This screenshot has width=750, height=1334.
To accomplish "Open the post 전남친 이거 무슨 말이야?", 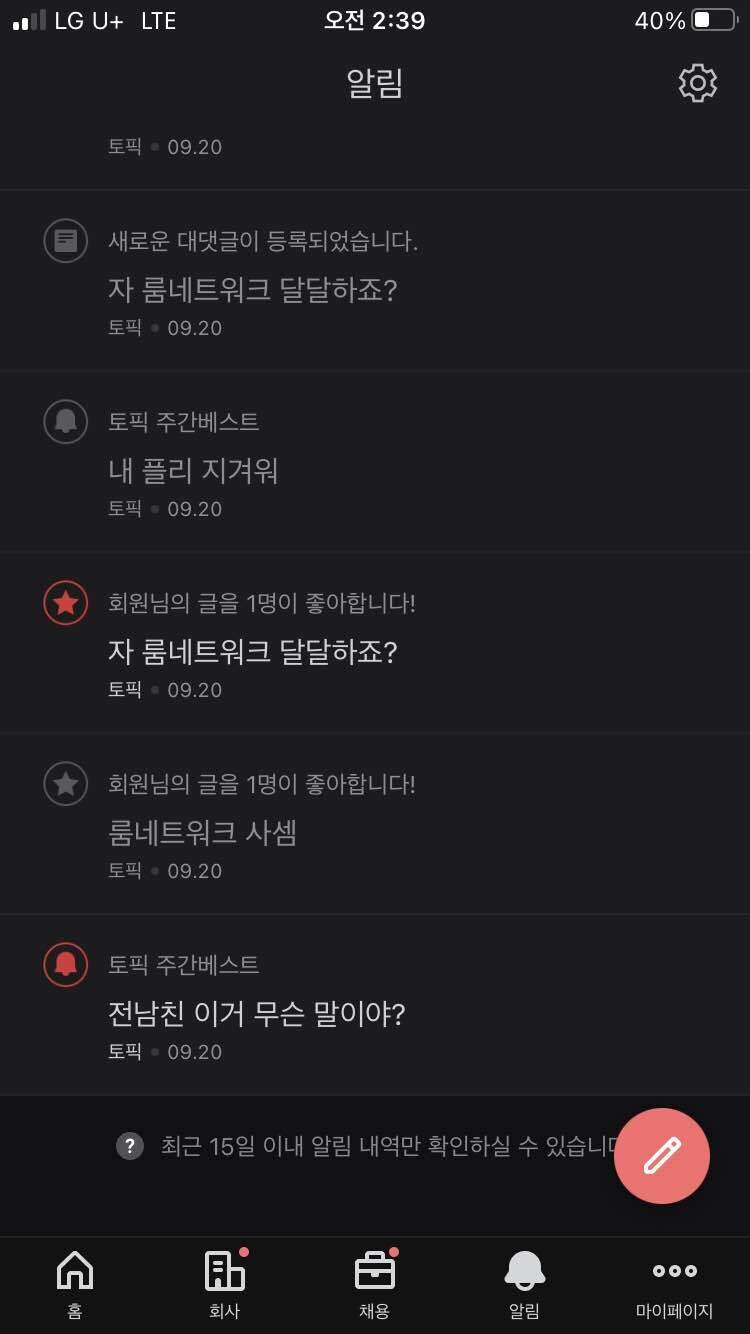I will pos(259,1013).
